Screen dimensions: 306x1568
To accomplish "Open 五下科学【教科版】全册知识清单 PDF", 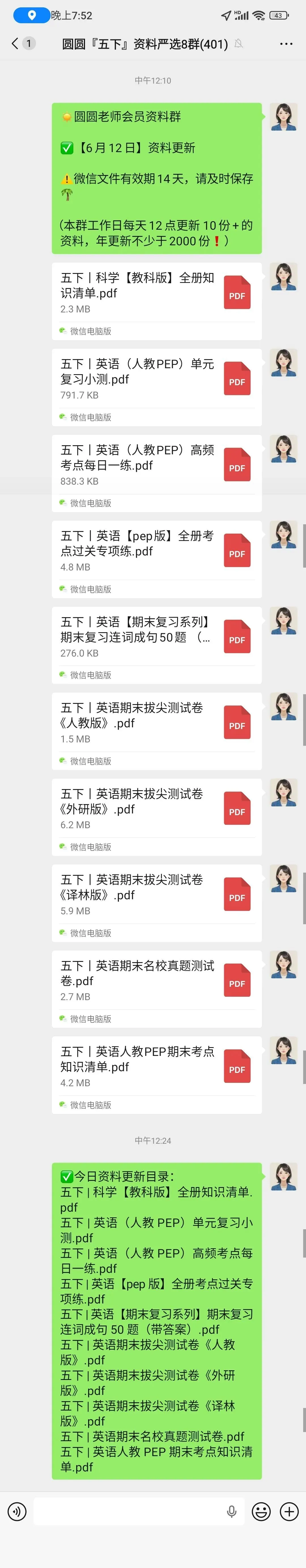I will tap(157, 301).
